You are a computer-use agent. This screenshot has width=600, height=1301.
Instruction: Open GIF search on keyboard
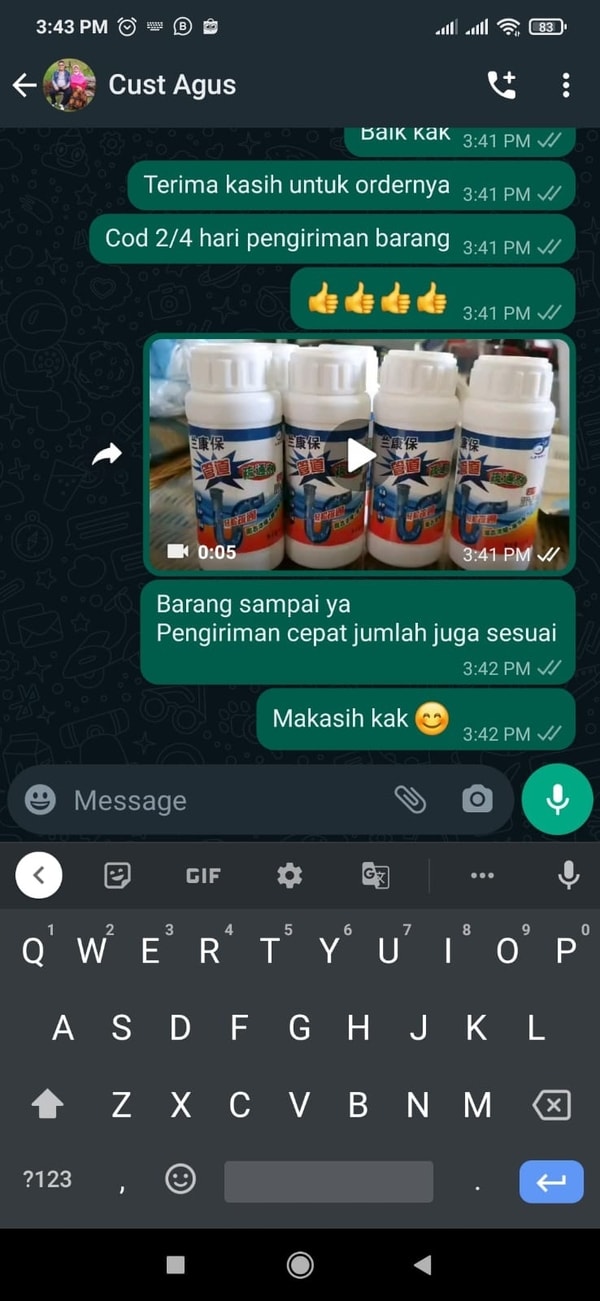click(203, 876)
